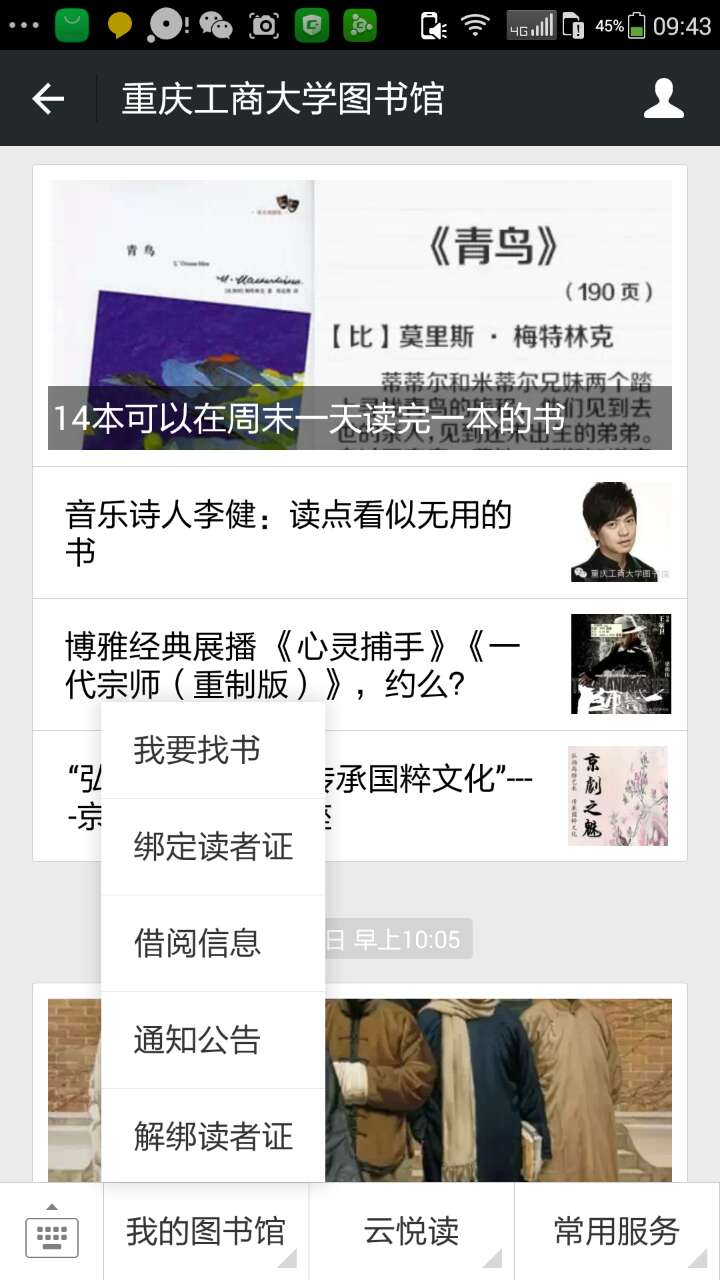720x1280 pixels.
Task: Collapse the 我的图书馆 bottom menu
Action: click(206, 1232)
